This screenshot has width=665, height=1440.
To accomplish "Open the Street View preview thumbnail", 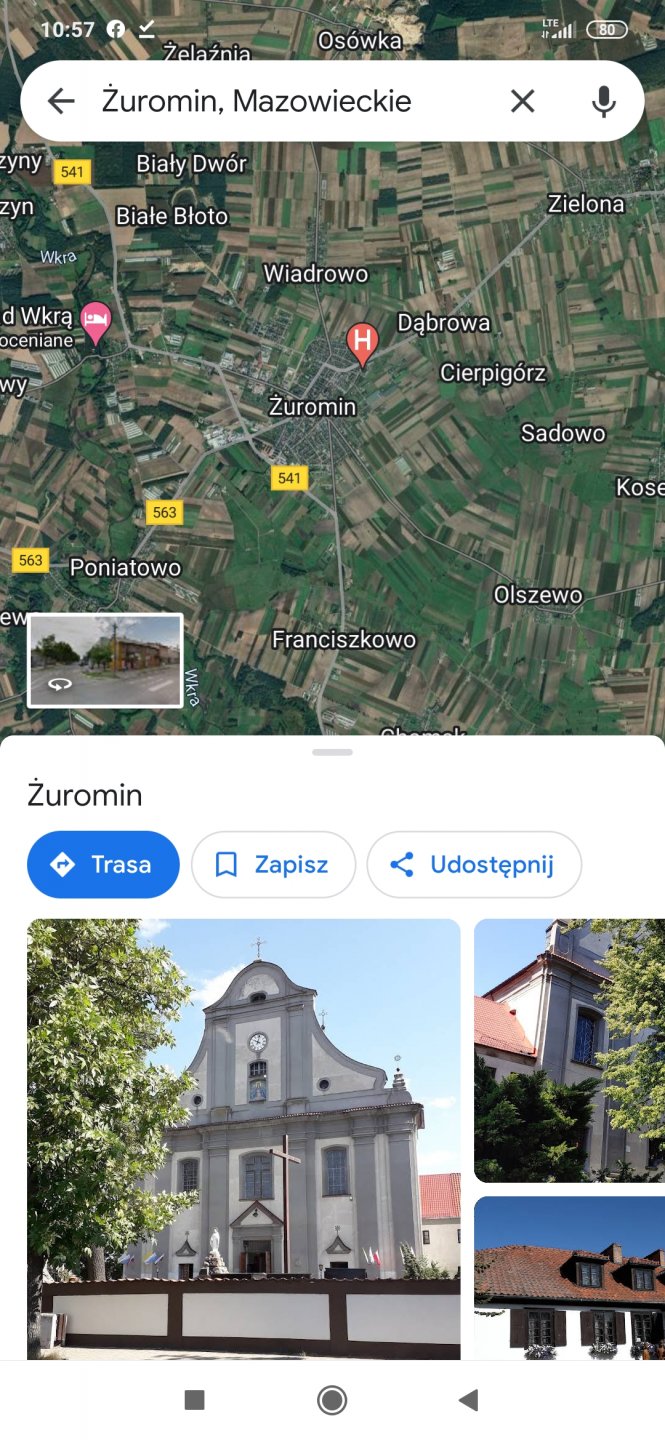I will (x=105, y=660).
